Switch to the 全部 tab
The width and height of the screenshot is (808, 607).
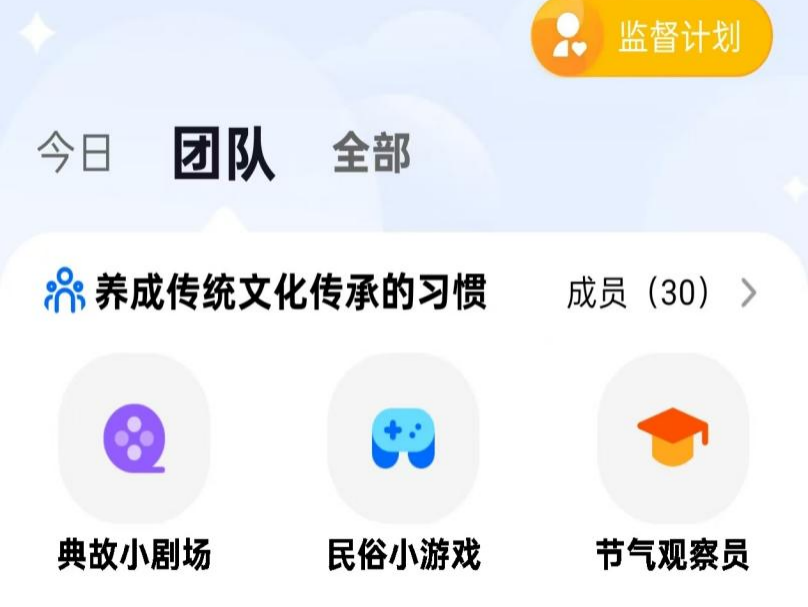point(371,154)
